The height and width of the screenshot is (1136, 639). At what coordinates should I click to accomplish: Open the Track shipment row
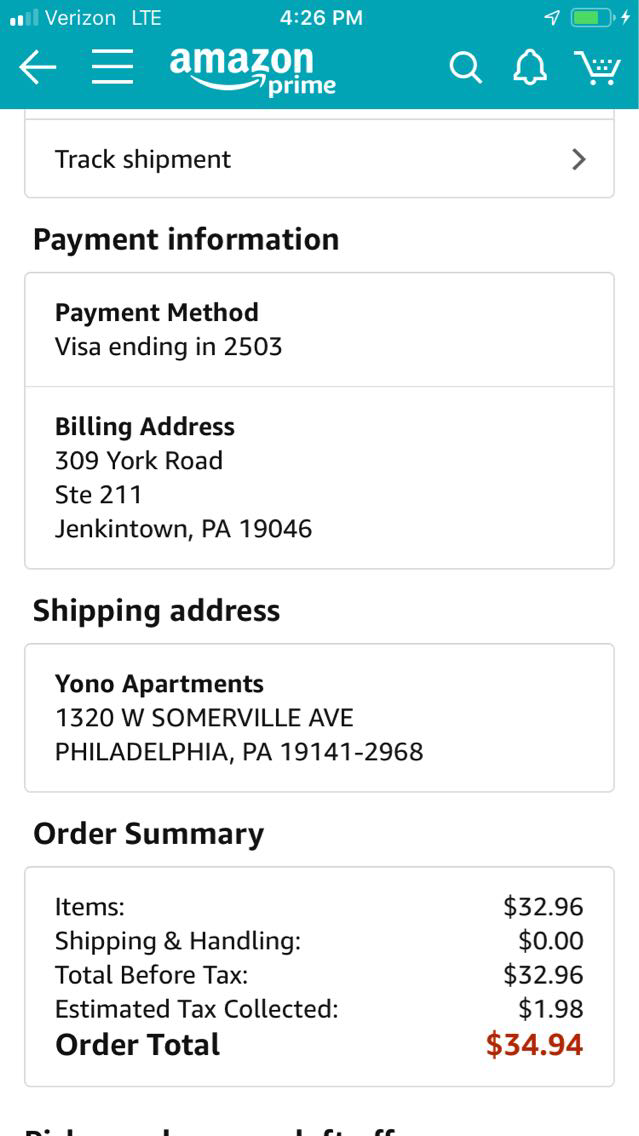(x=319, y=159)
